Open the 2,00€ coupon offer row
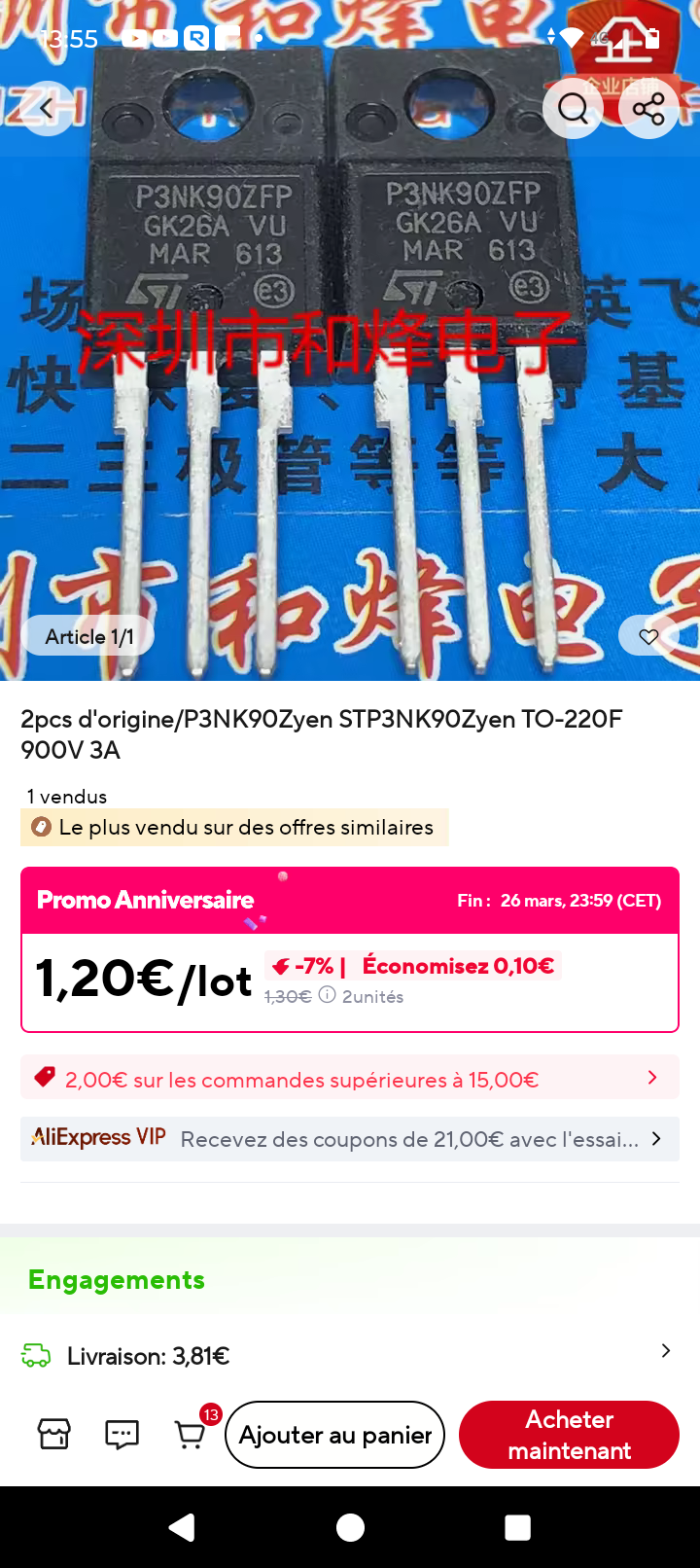Viewport: 700px width, 1568px height. pyautogui.click(x=350, y=1079)
